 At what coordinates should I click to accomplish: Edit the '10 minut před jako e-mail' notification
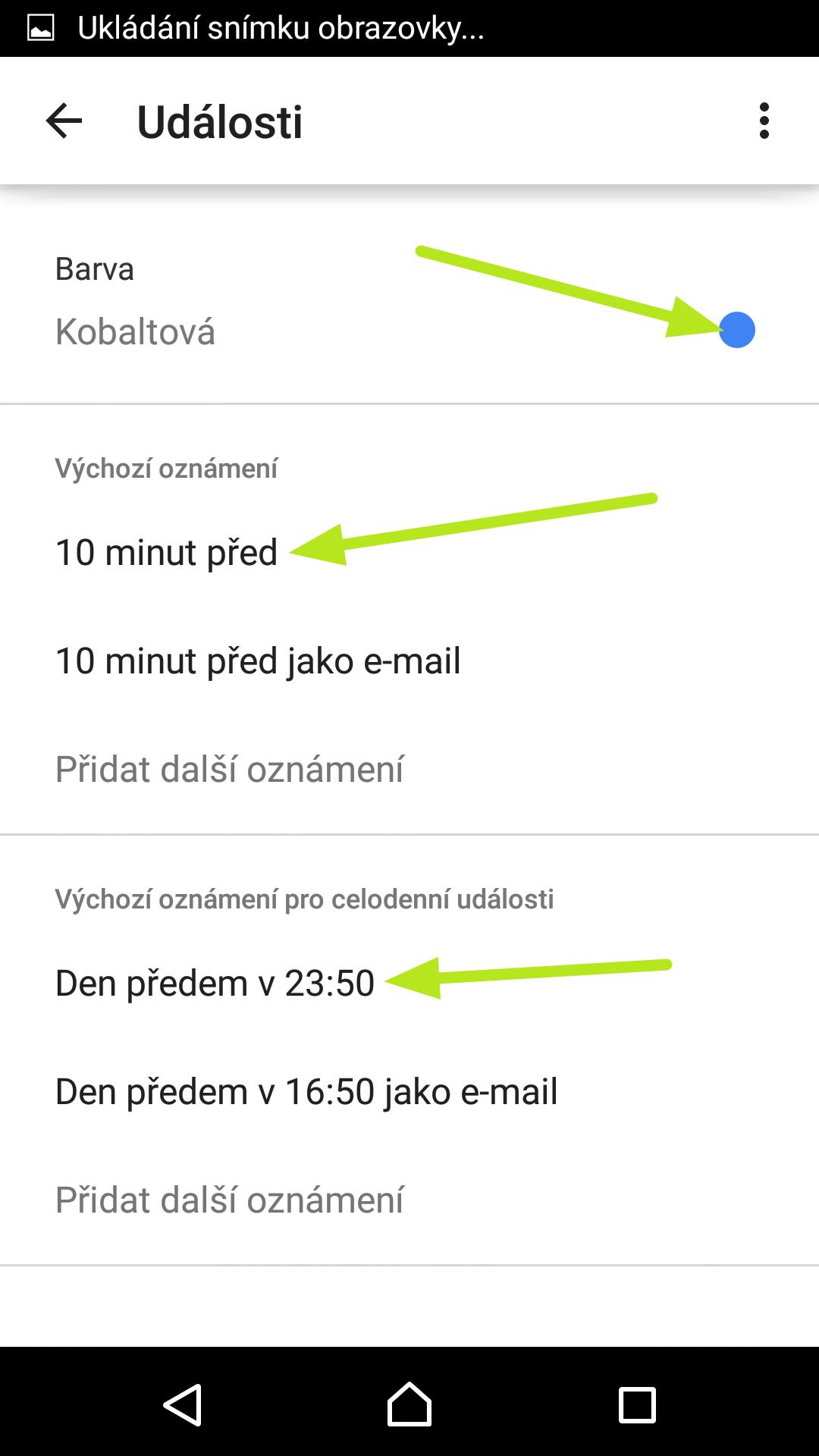tap(409, 661)
